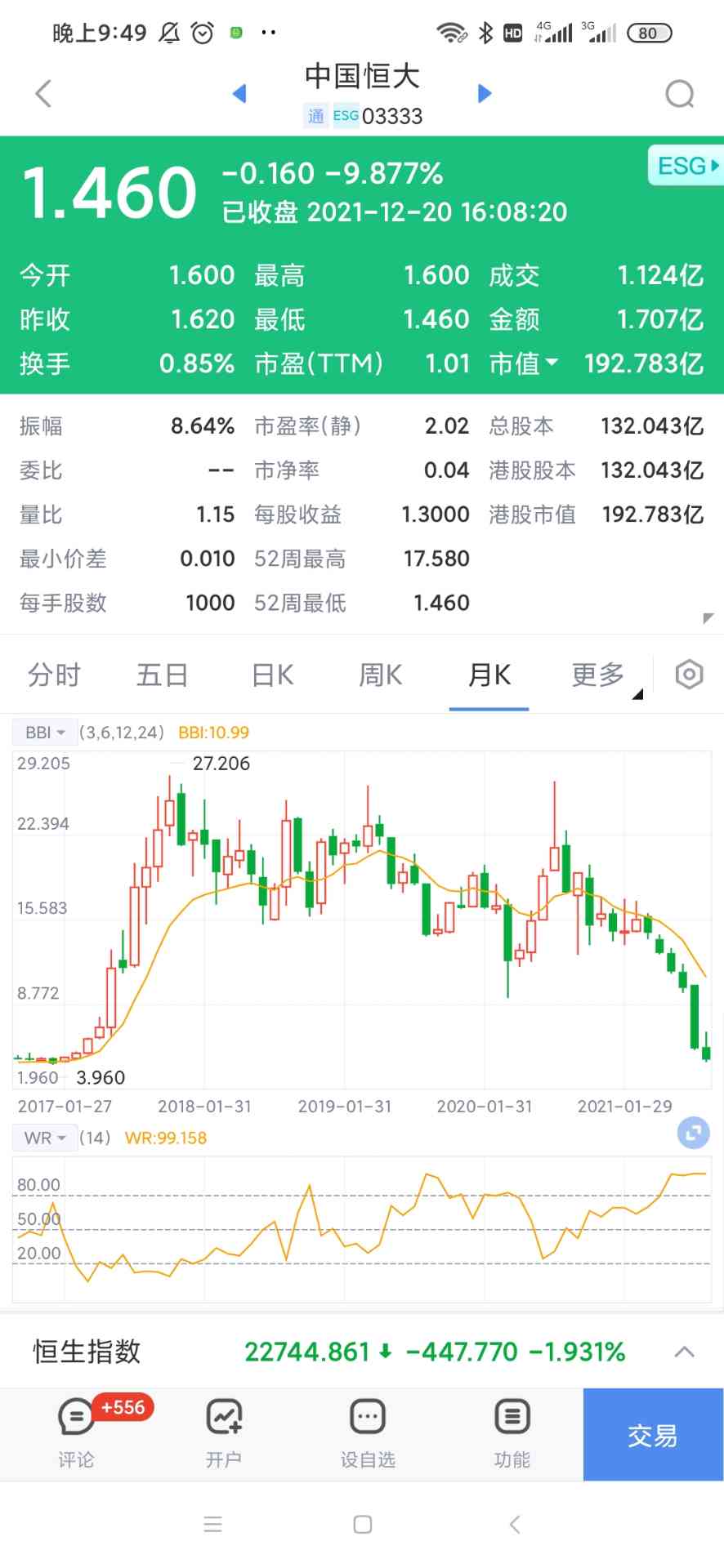Image resolution: width=724 pixels, height=1568 pixels.
Task: Open the 更多 chart period menu
Action: coord(601,675)
